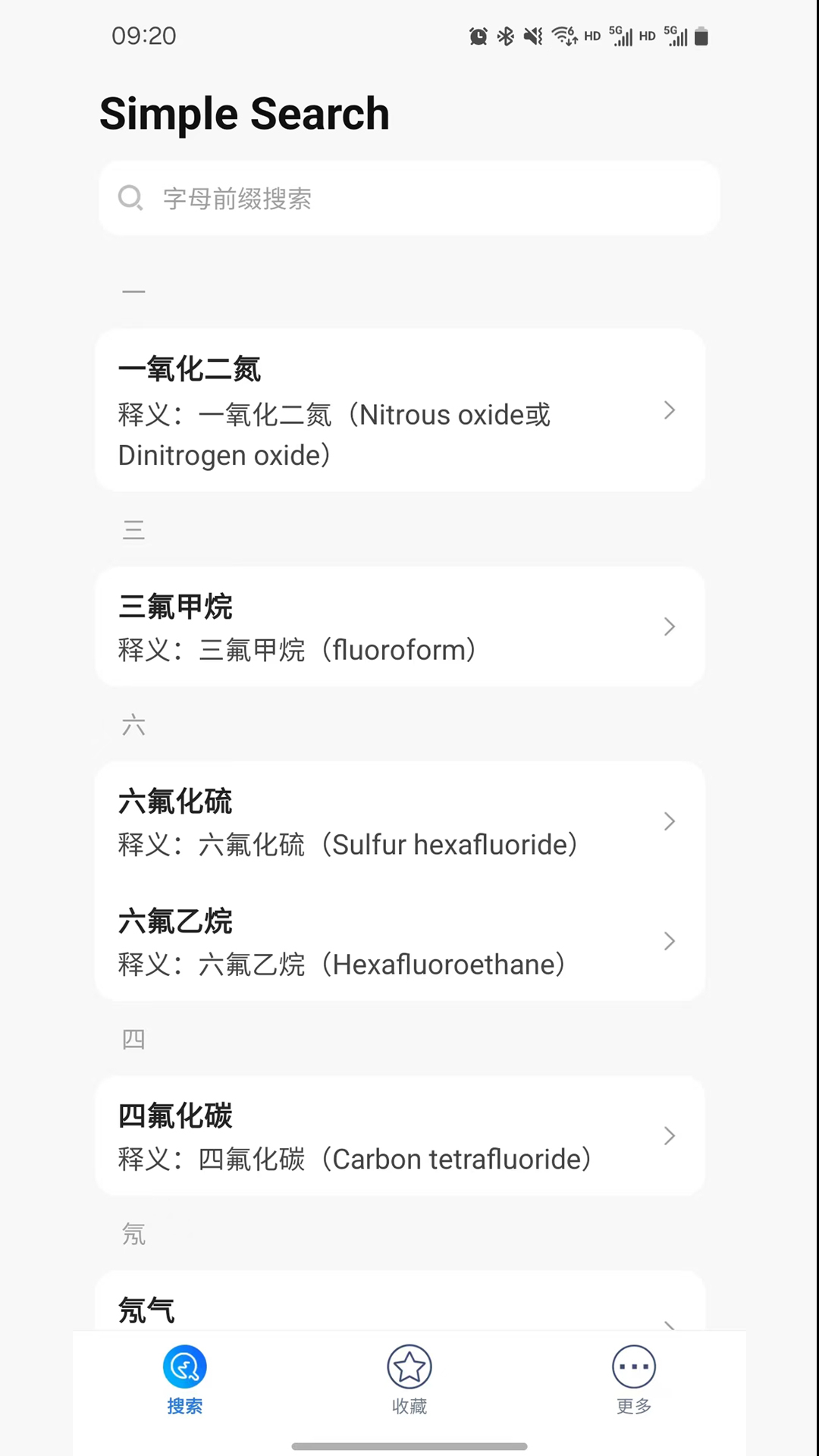This screenshot has width=819, height=1456.
Task: Tap the bottom navigation gesture bar
Action: pos(409,1445)
